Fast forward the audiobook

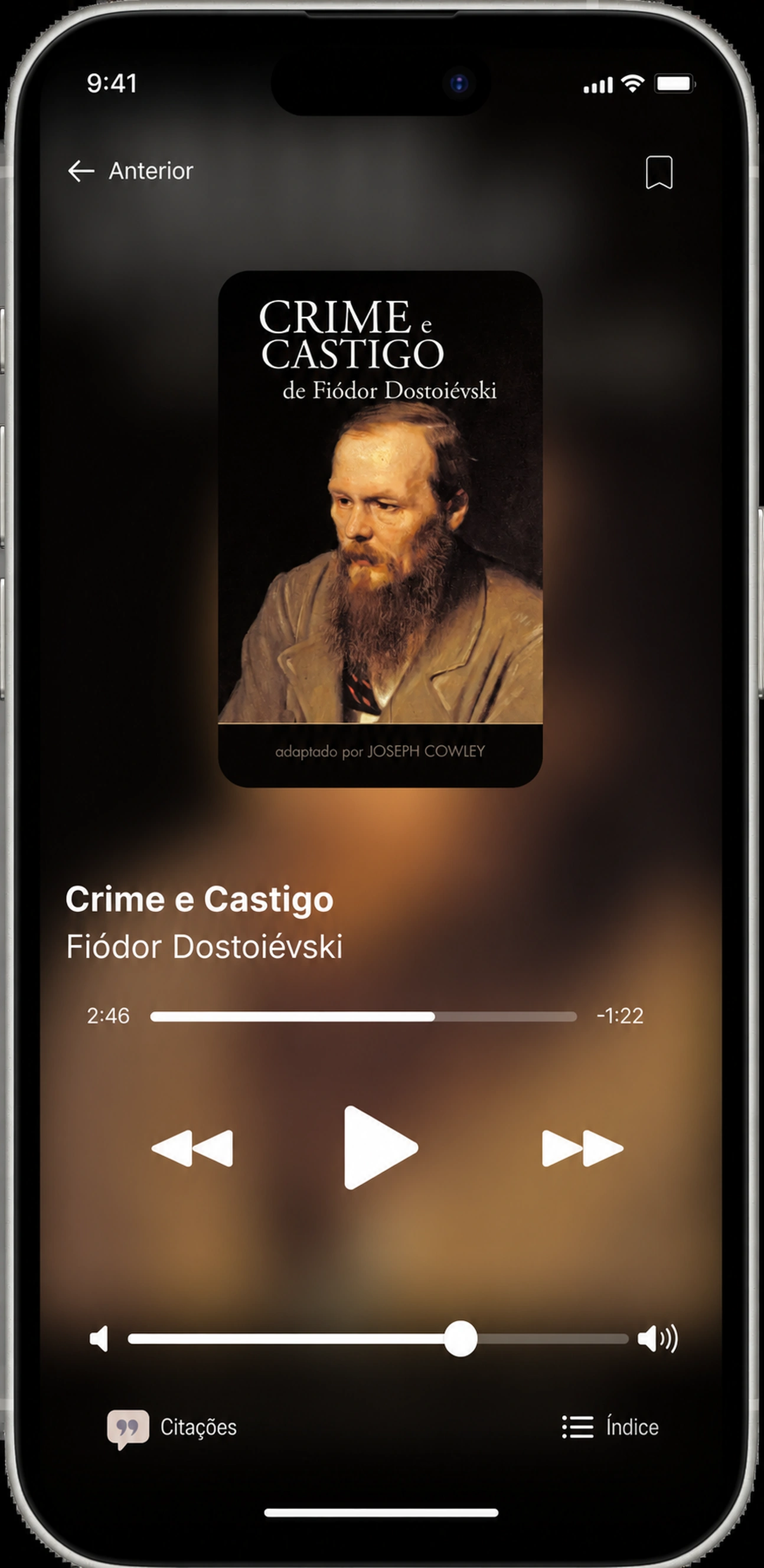click(583, 1148)
